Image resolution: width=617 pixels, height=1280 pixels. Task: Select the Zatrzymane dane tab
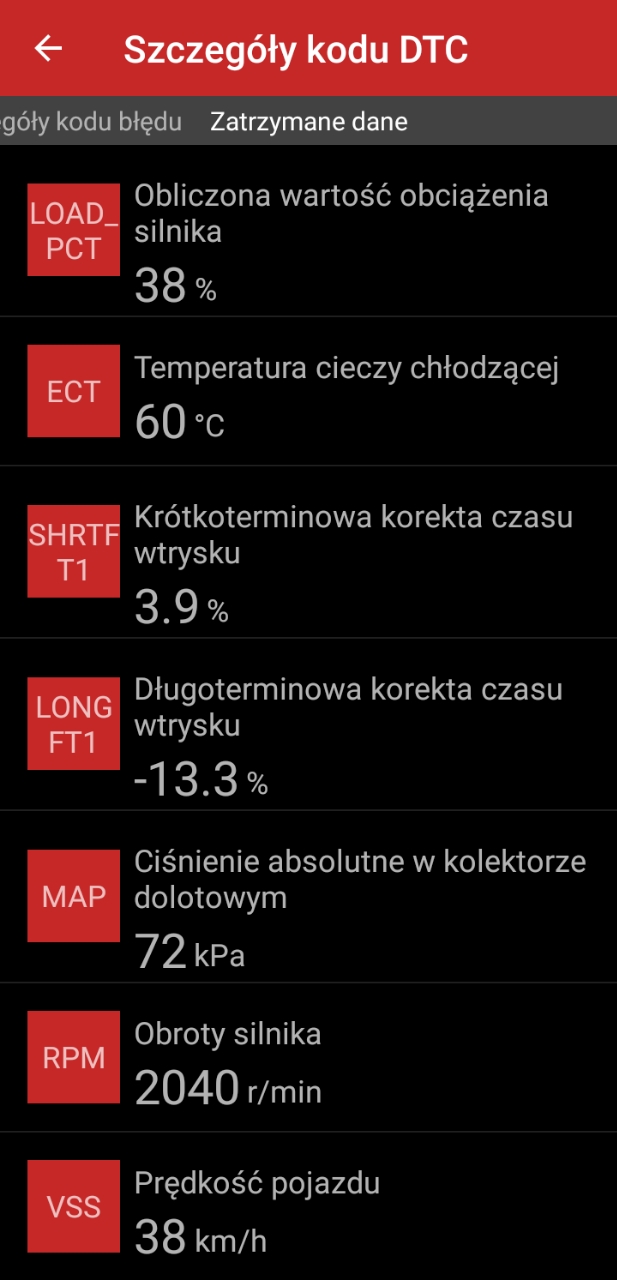[308, 122]
